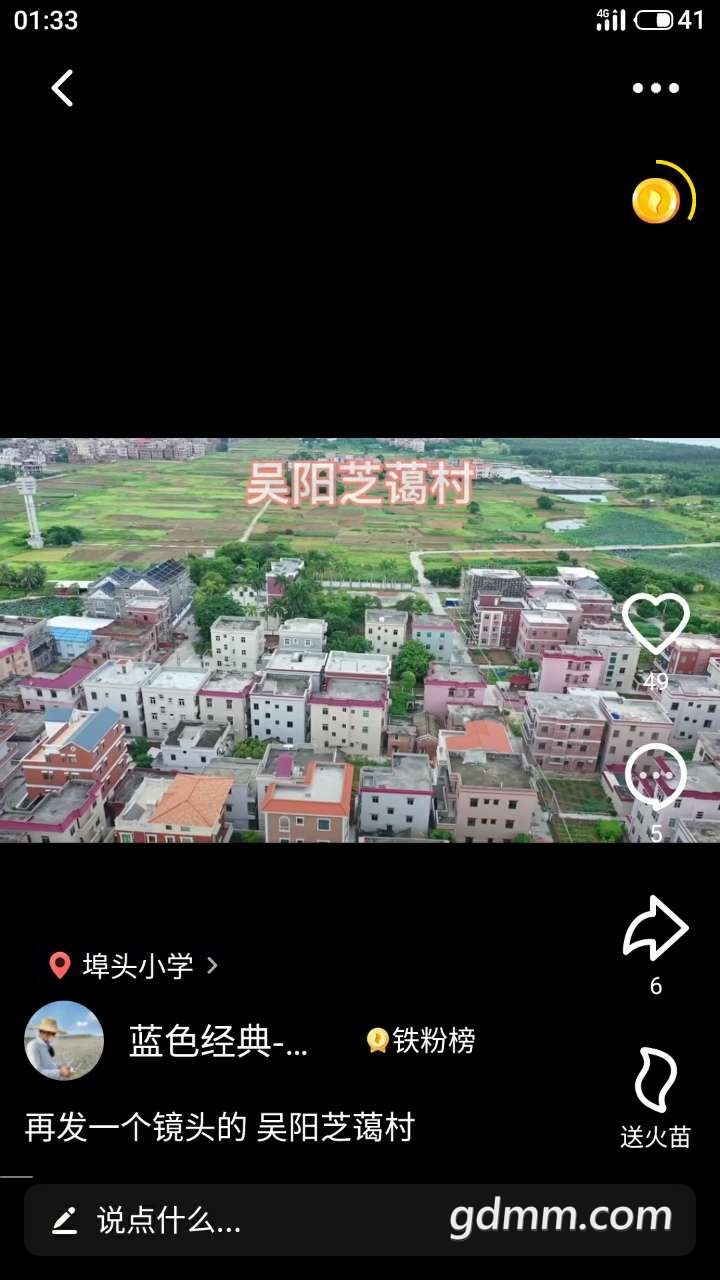The width and height of the screenshot is (720, 1280).
Task: Go back using the top-left arrow
Action: (62, 88)
